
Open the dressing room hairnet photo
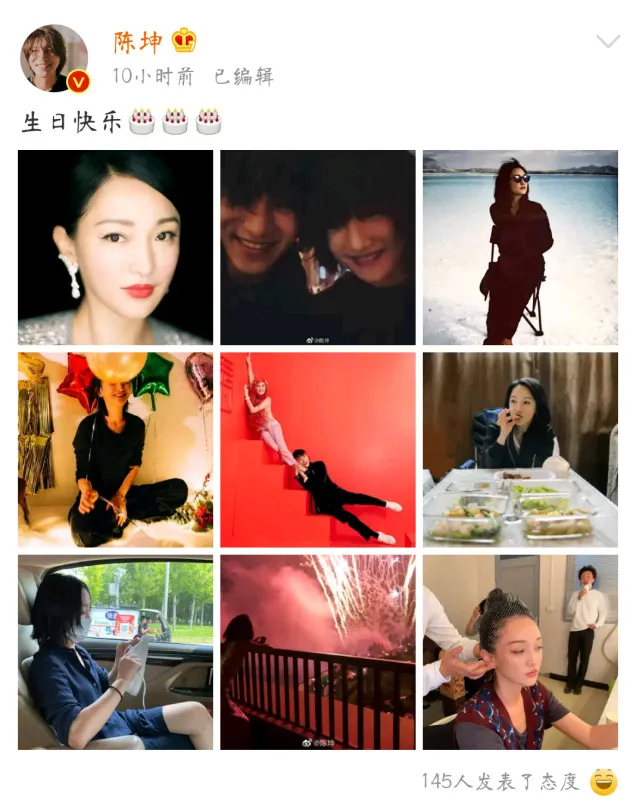coord(520,652)
